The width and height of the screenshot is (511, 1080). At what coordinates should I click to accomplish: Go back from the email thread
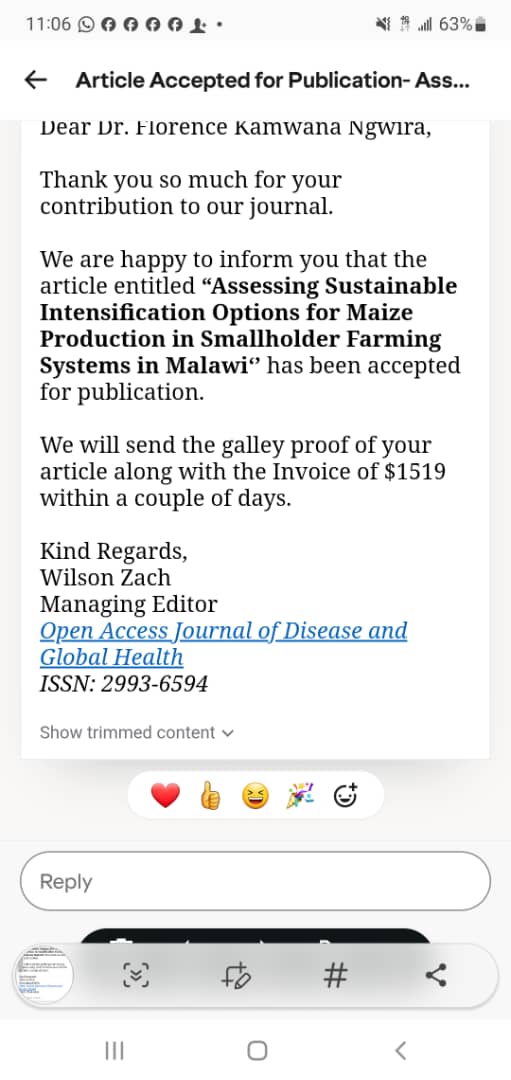[35, 81]
